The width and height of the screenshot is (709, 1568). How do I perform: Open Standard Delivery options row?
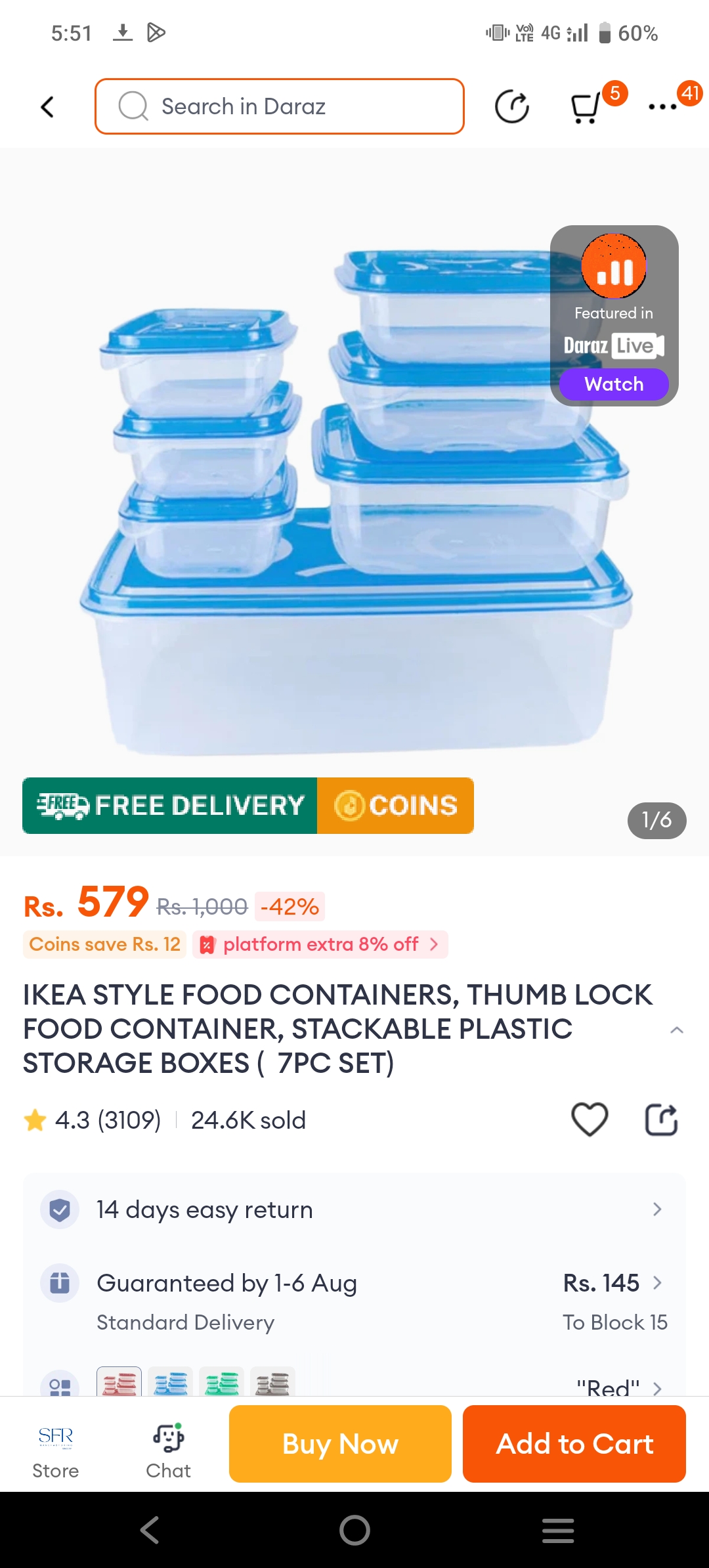pos(354,1301)
